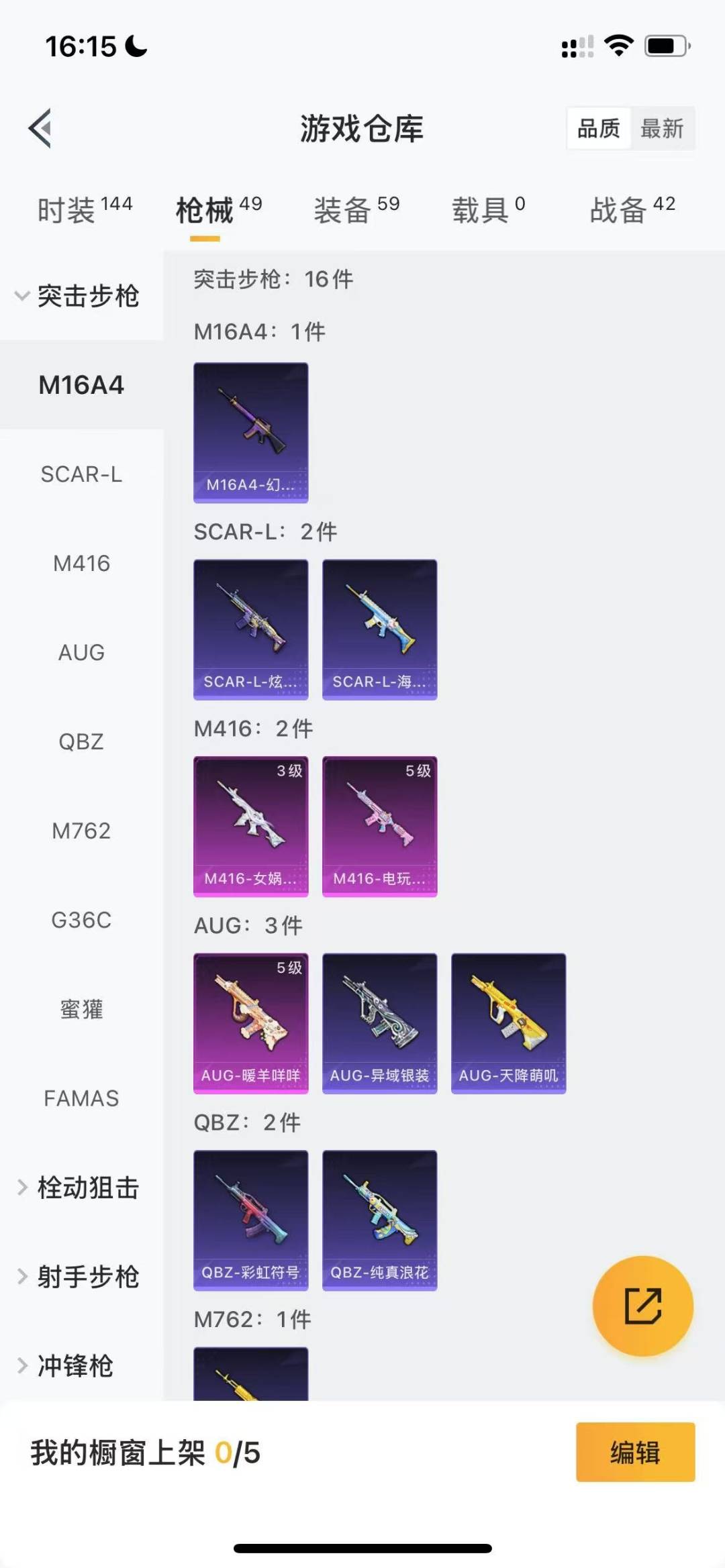Go back using the top-left arrow
Screen dimensions: 725x1568
click(40, 127)
